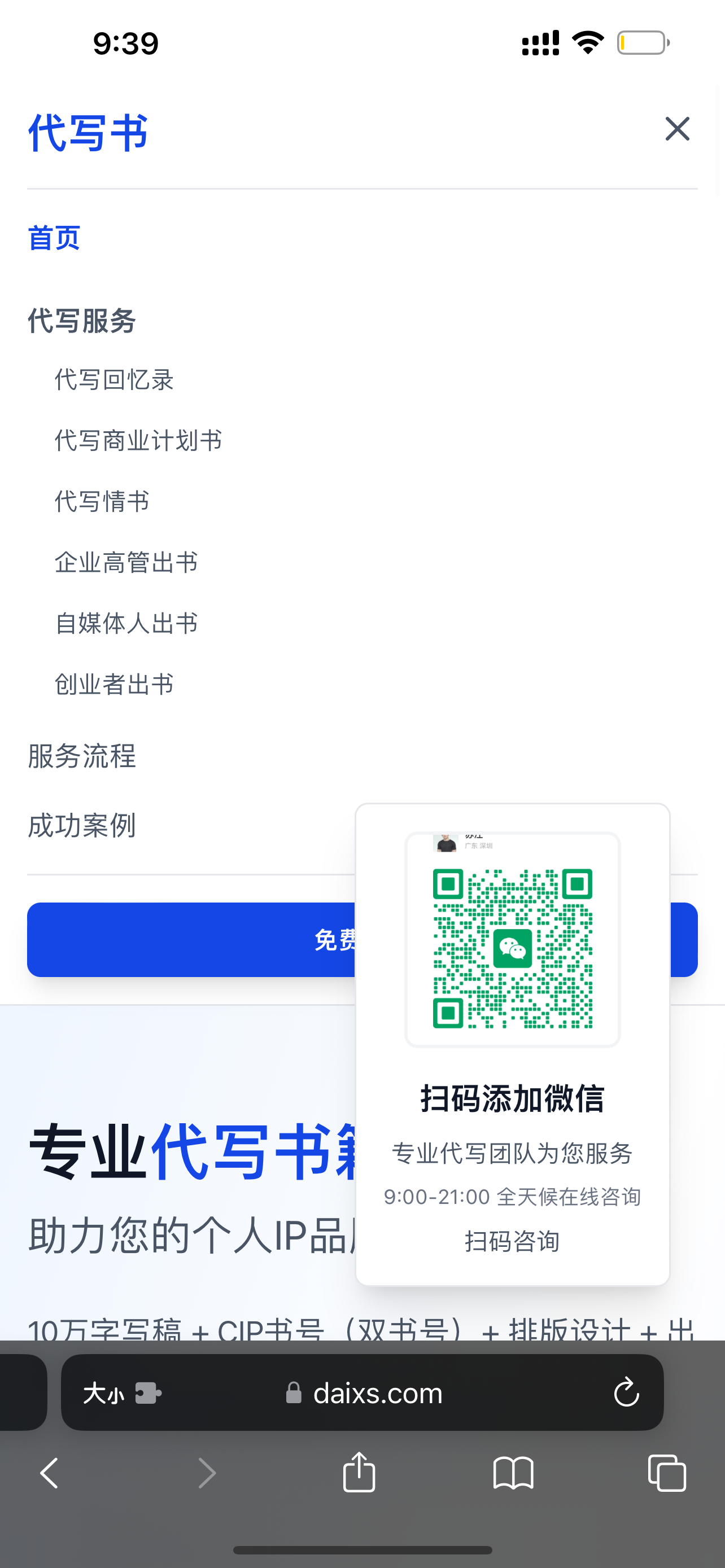This screenshot has height=1568, width=725.
Task: Open the 大小 page settings menu
Action: [103, 1392]
